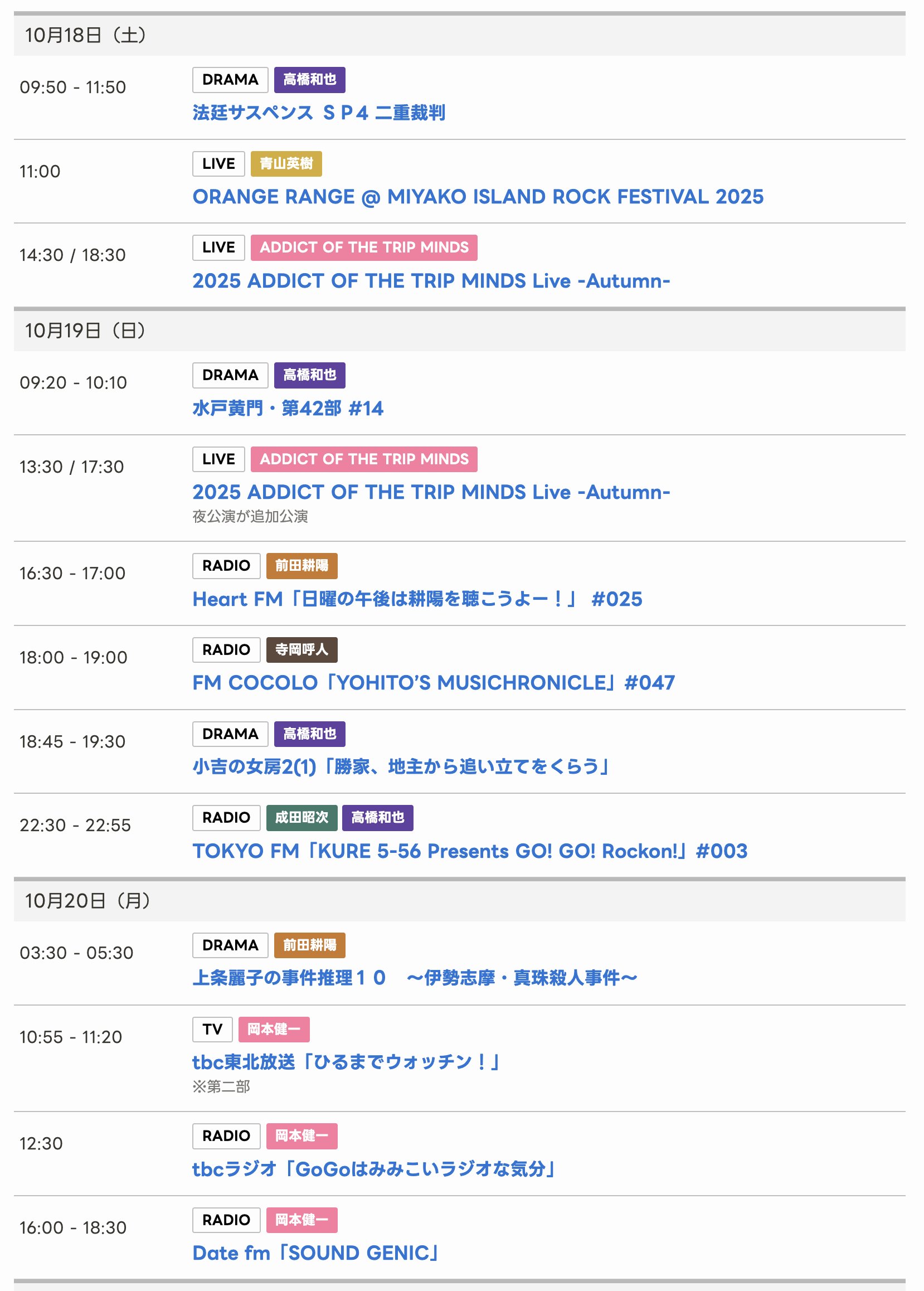The image size is (924, 1291).
Task: Open 法廷サスペンス ＳＰ4 二重裁判 link
Action: (319, 113)
